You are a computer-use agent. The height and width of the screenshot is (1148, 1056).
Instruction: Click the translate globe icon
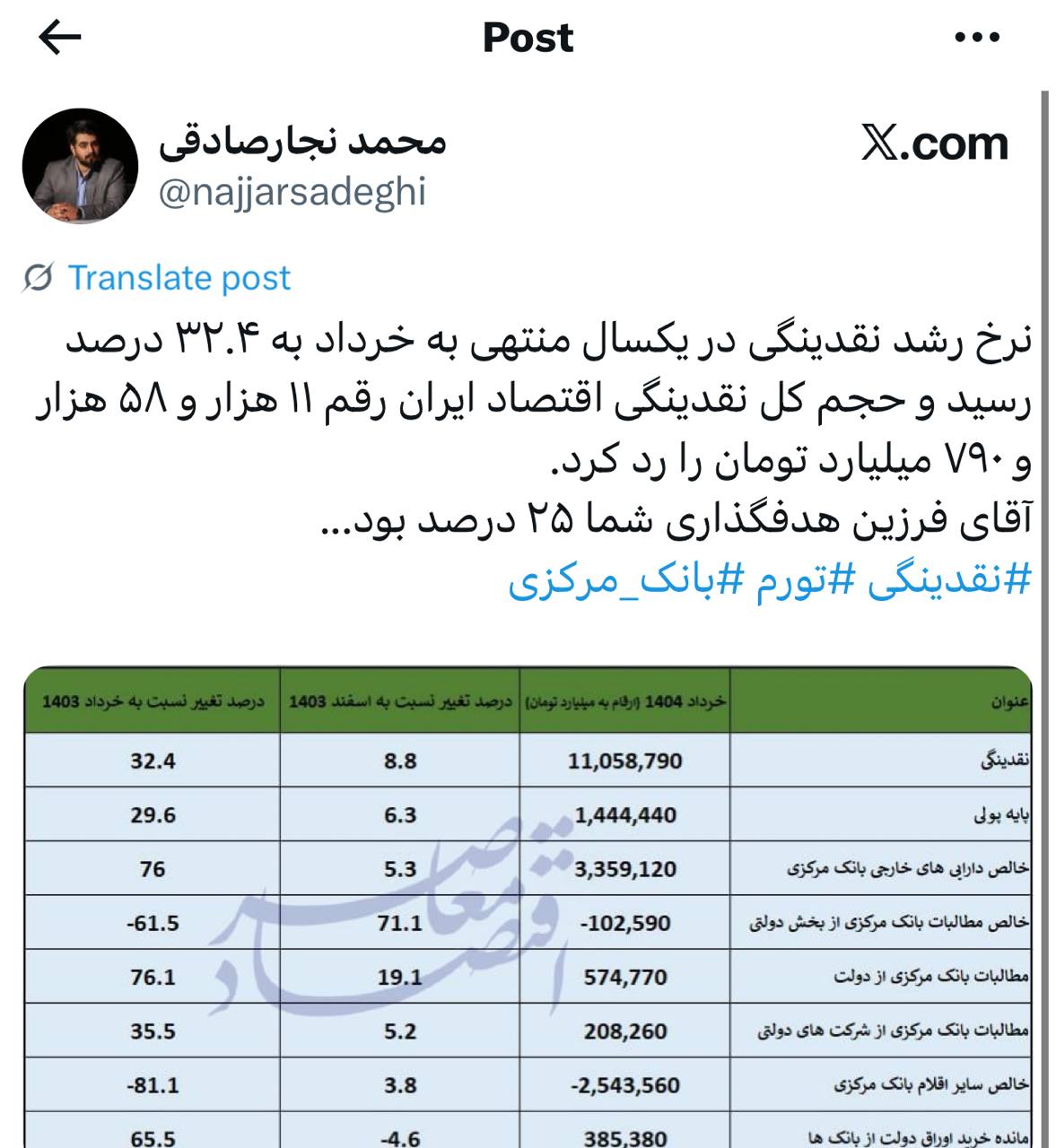(35, 277)
